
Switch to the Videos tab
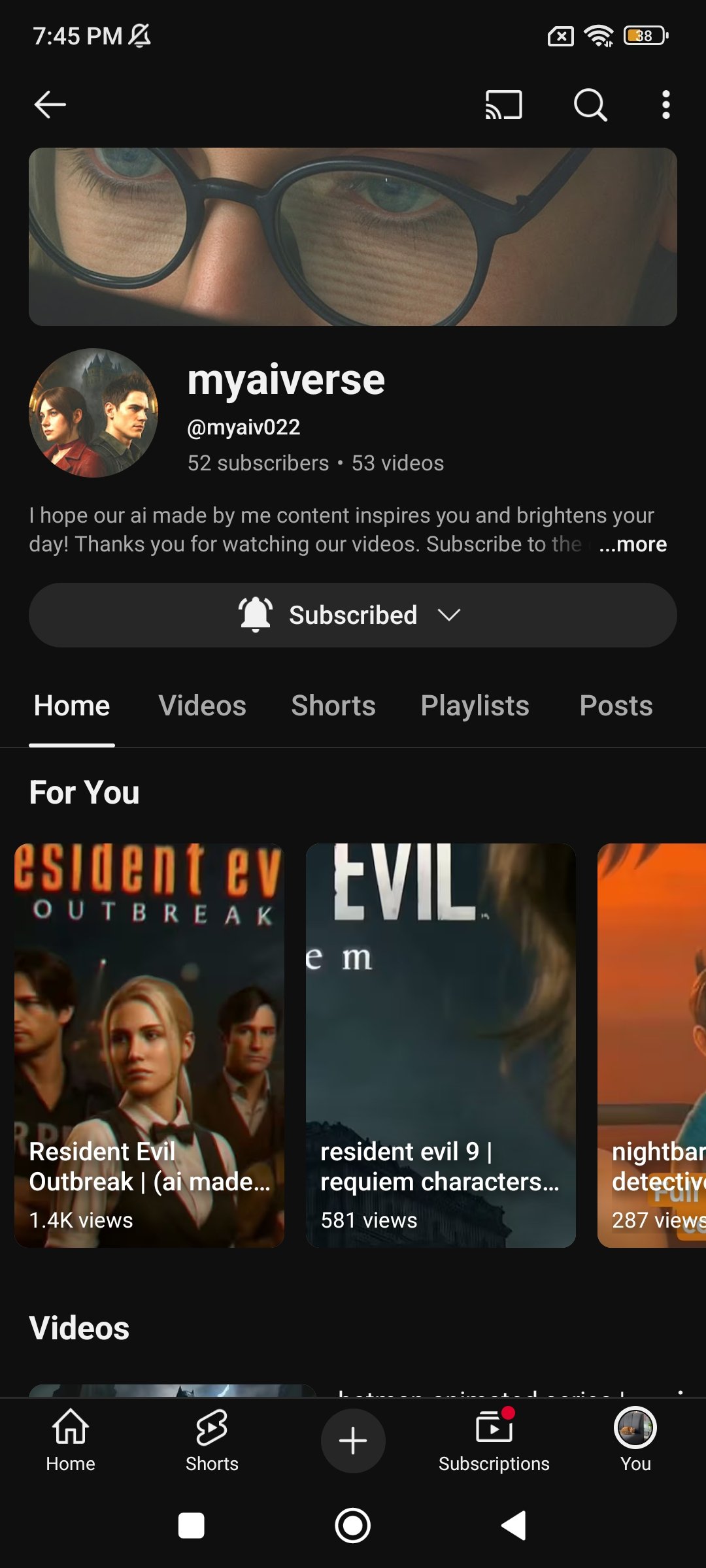[202, 706]
